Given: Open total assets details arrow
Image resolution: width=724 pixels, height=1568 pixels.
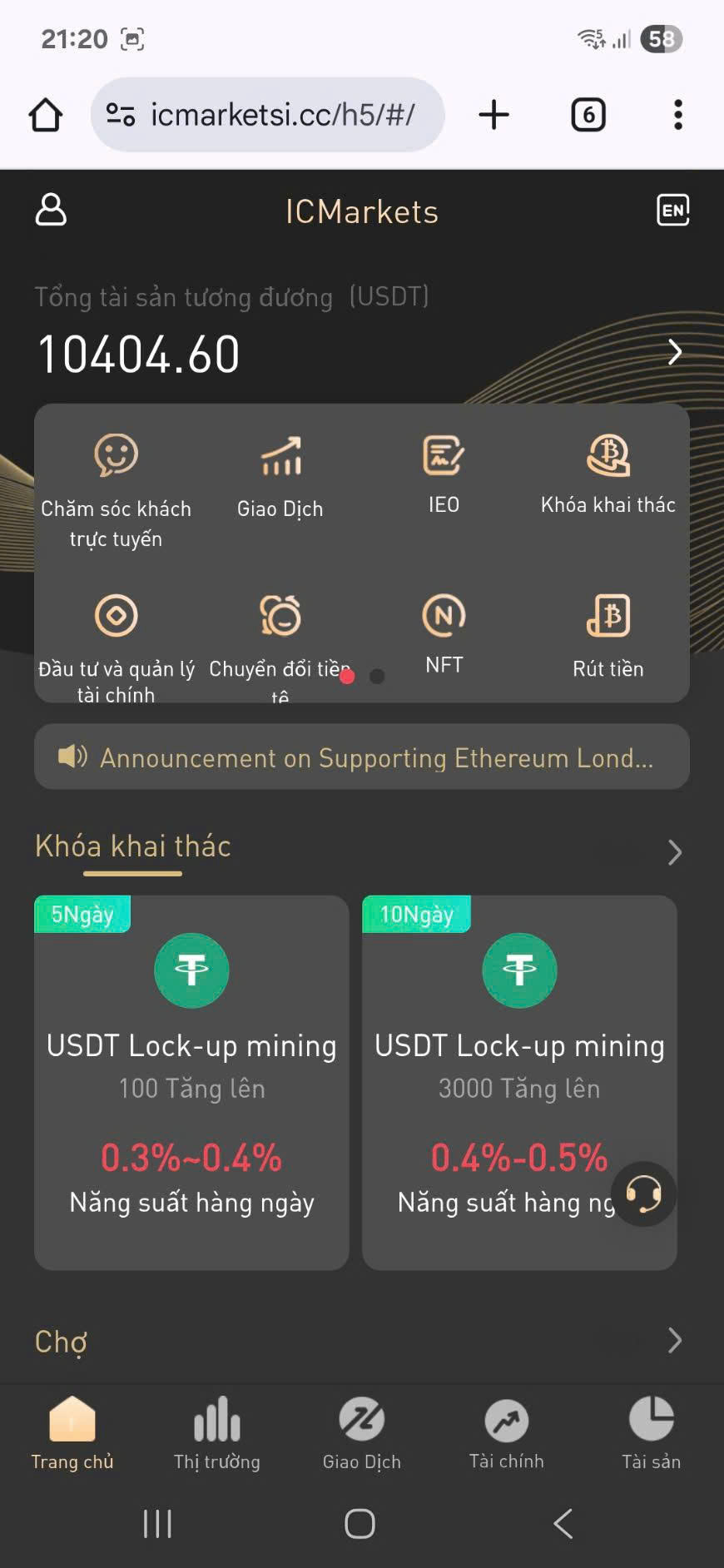Looking at the screenshot, I should point(674,353).
